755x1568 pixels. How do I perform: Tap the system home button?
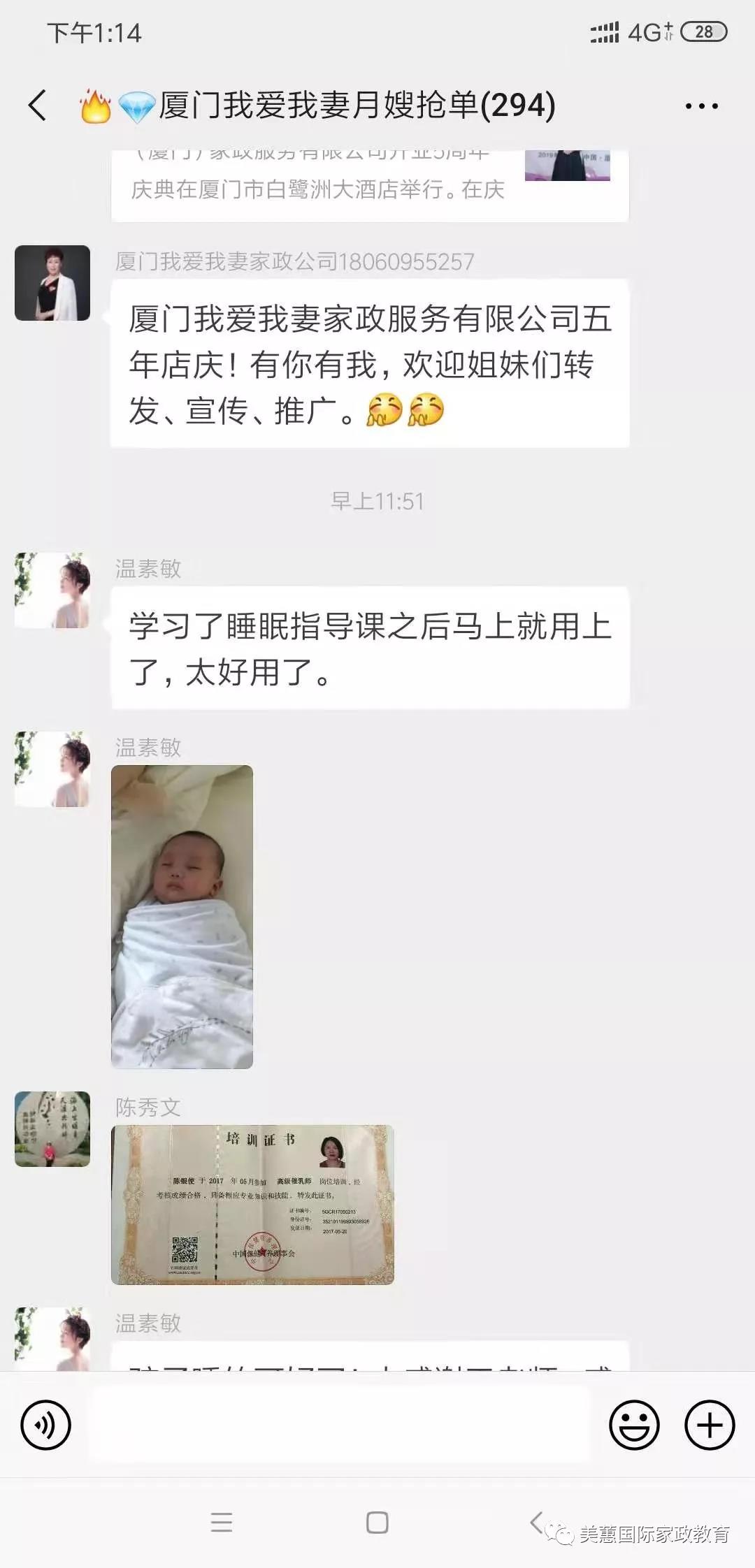tap(377, 1522)
